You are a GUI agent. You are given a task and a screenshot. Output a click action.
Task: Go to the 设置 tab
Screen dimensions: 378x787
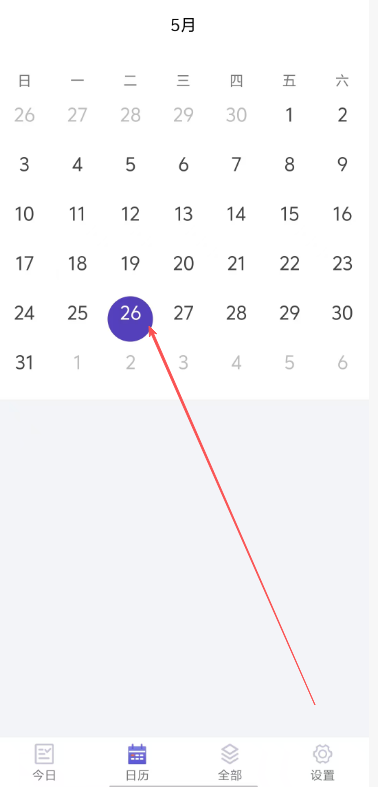(322, 762)
